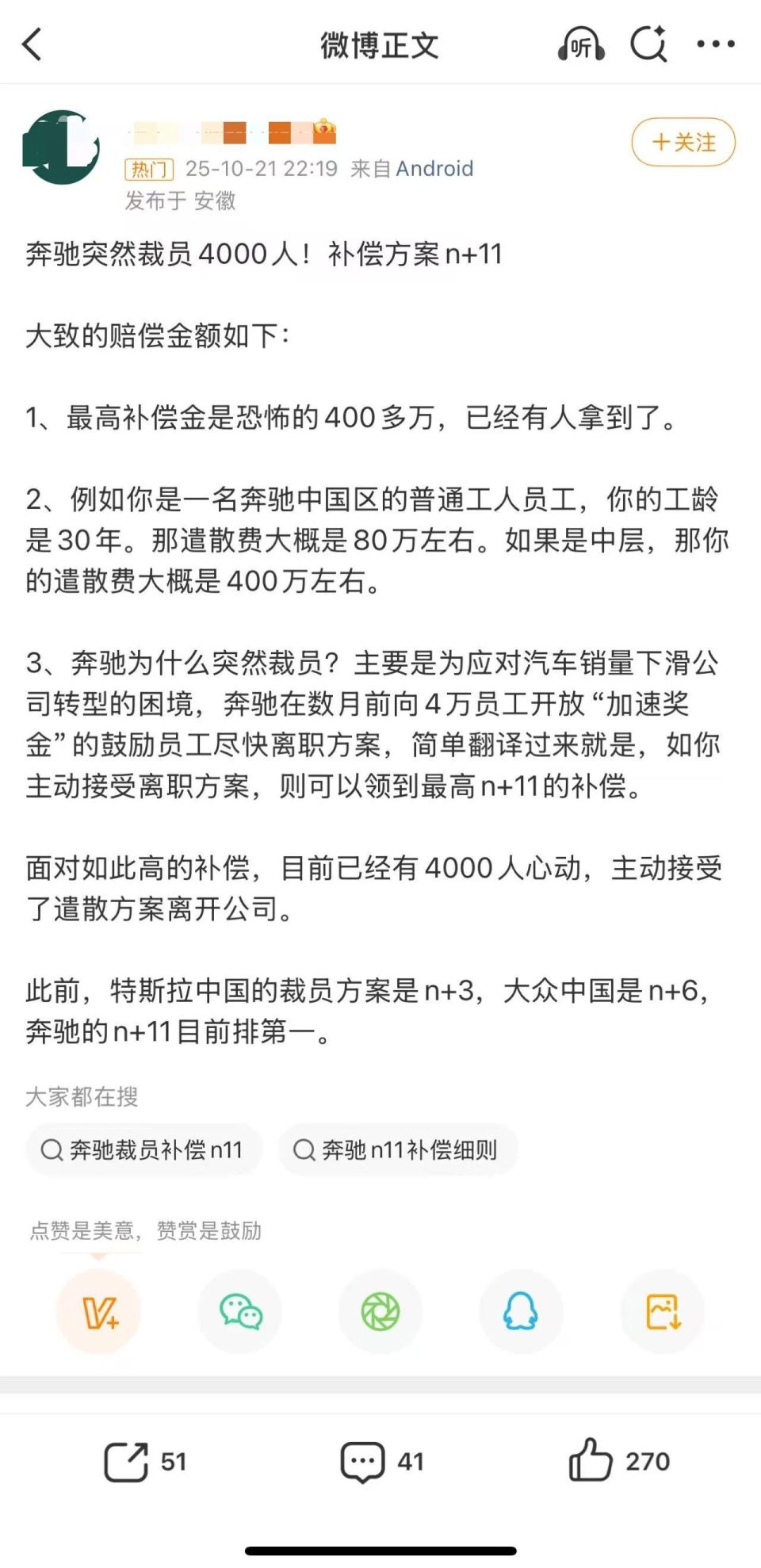Search 奔驰裁员补偿n11 suggestion
761x1568 pixels.
coord(143,1149)
